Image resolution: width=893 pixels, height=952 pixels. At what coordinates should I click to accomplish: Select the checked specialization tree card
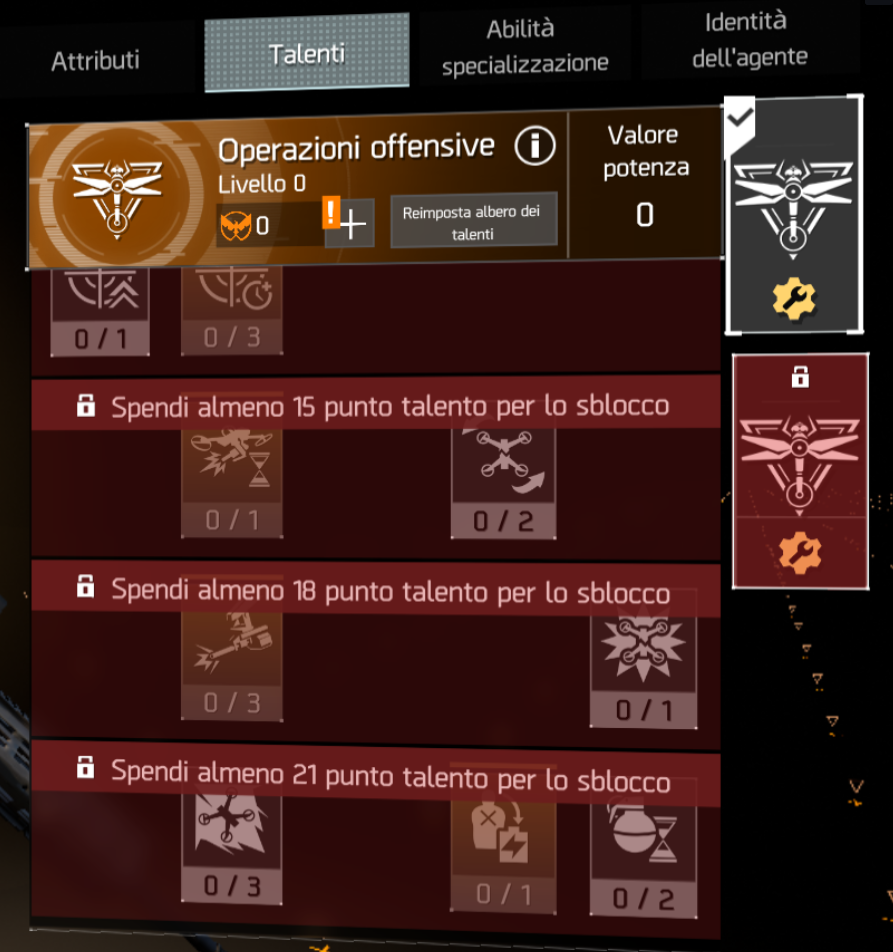(x=793, y=218)
